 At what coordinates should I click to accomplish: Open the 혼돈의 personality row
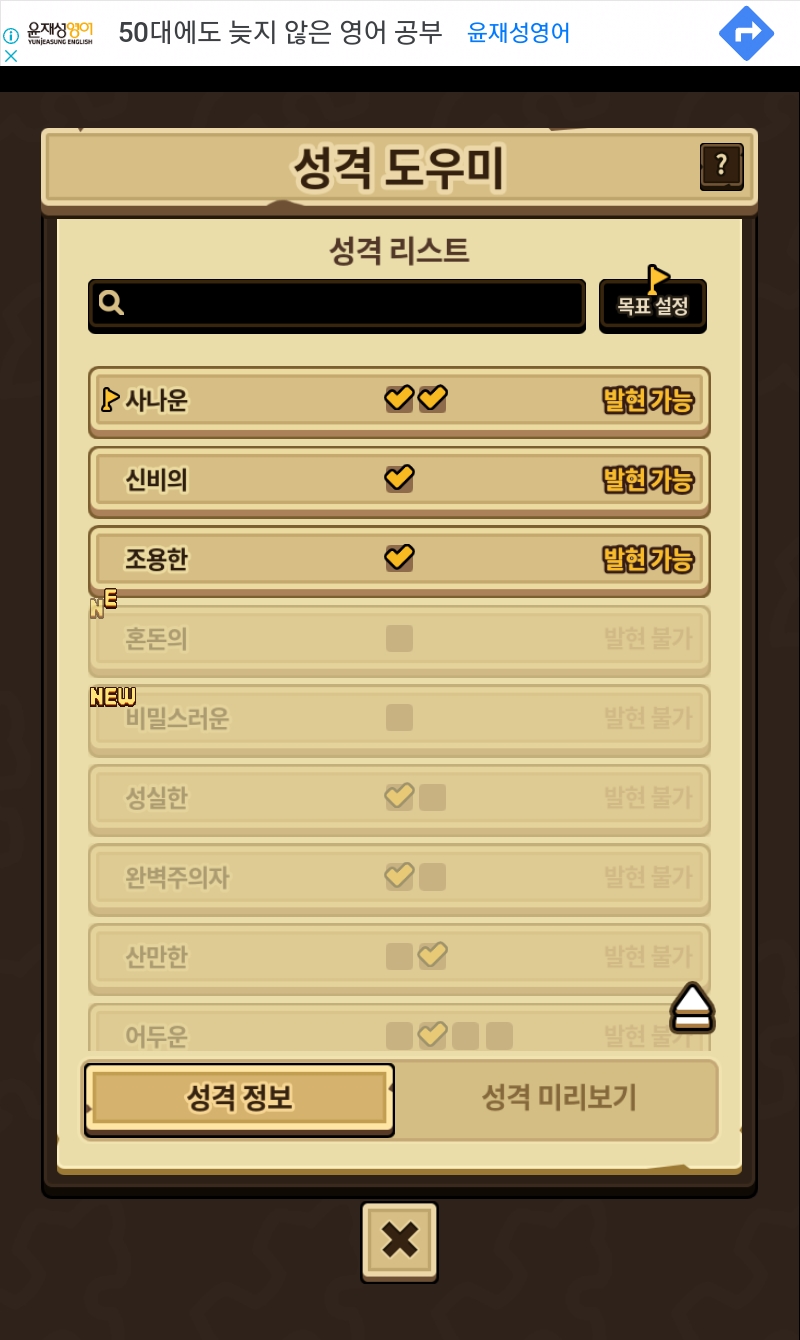pyautogui.click(x=399, y=639)
